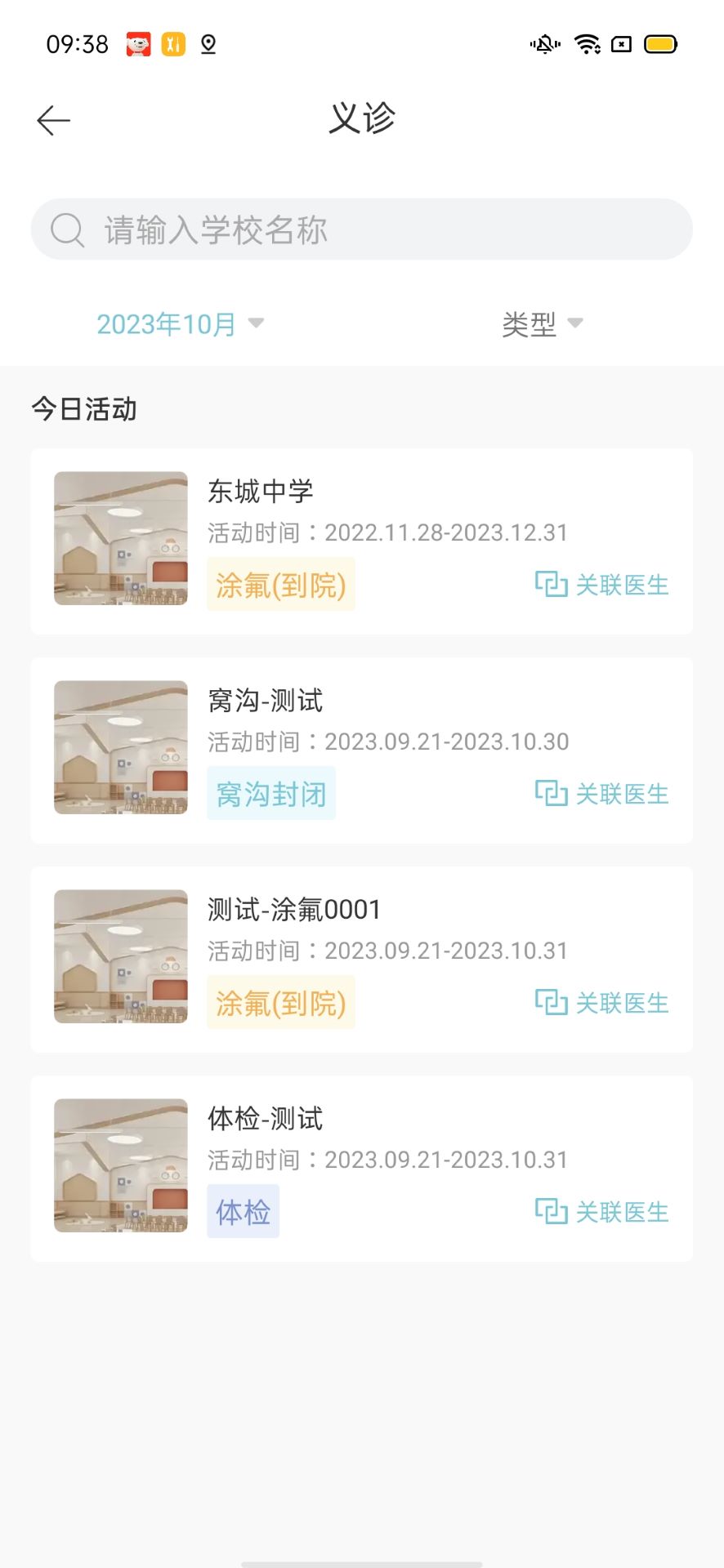Tap the battery icon in status bar
The height and width of the screenshot is (1568, 724).
click(659, 44)
